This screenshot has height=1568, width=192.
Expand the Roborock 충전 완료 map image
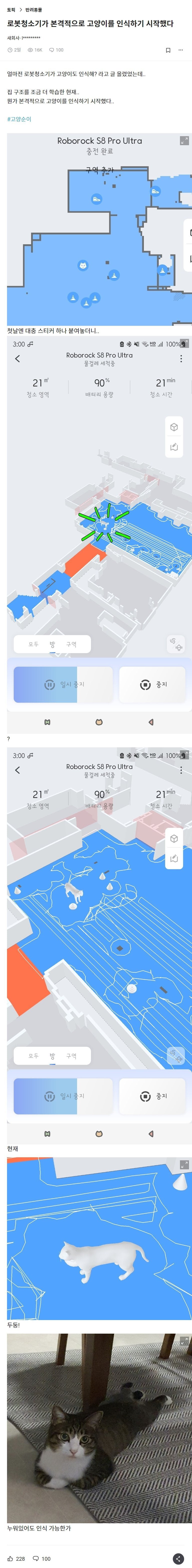tap(184, 141)
